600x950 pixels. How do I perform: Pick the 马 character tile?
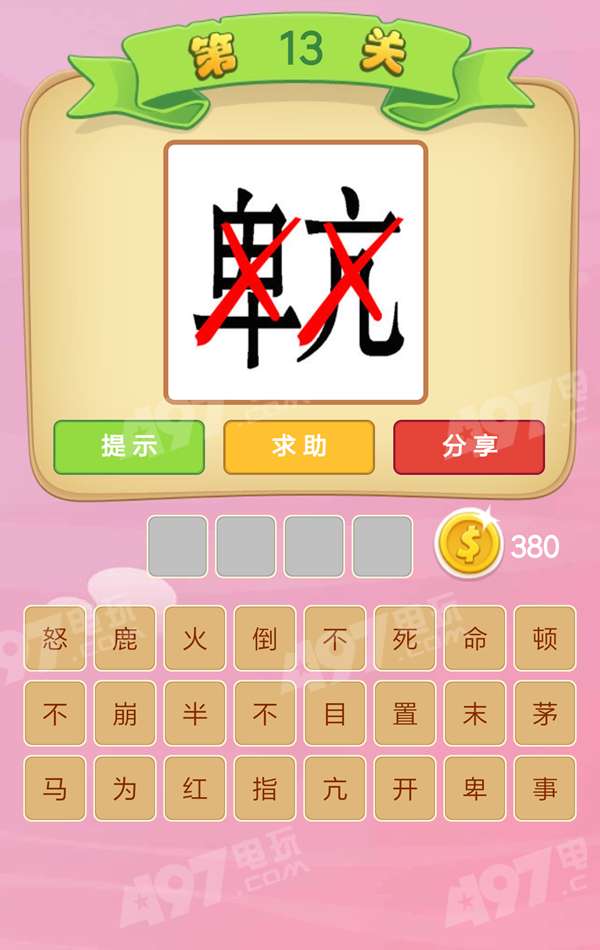(55, 789)
